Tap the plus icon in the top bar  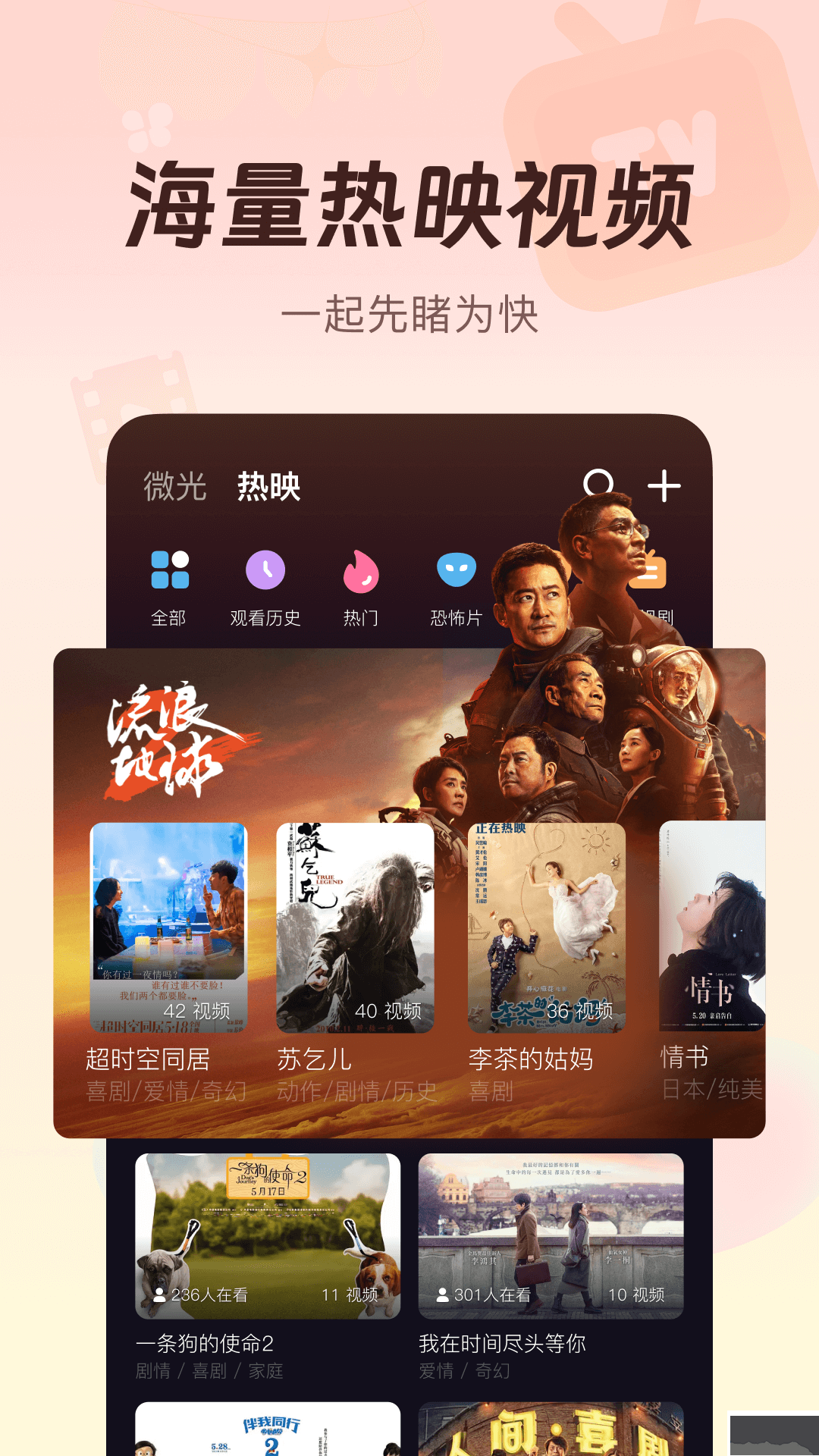663,486
